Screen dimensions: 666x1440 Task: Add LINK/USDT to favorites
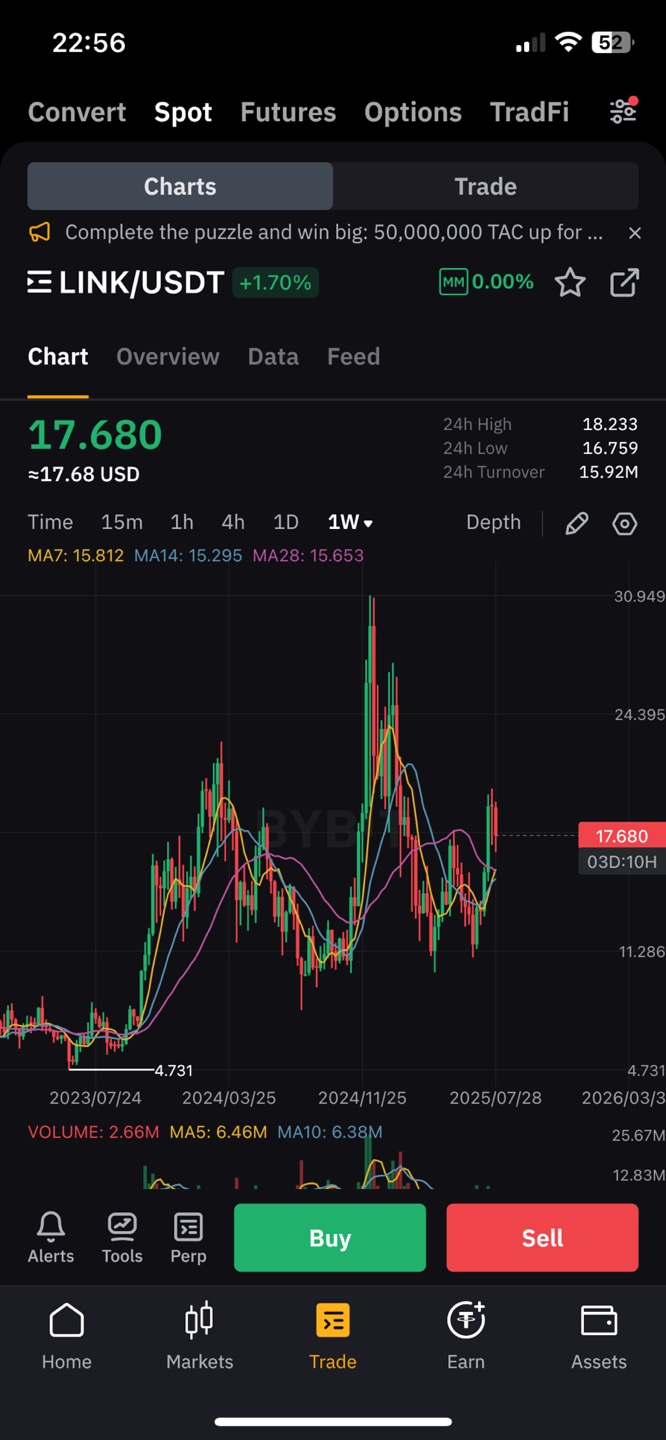coord(570,283)
